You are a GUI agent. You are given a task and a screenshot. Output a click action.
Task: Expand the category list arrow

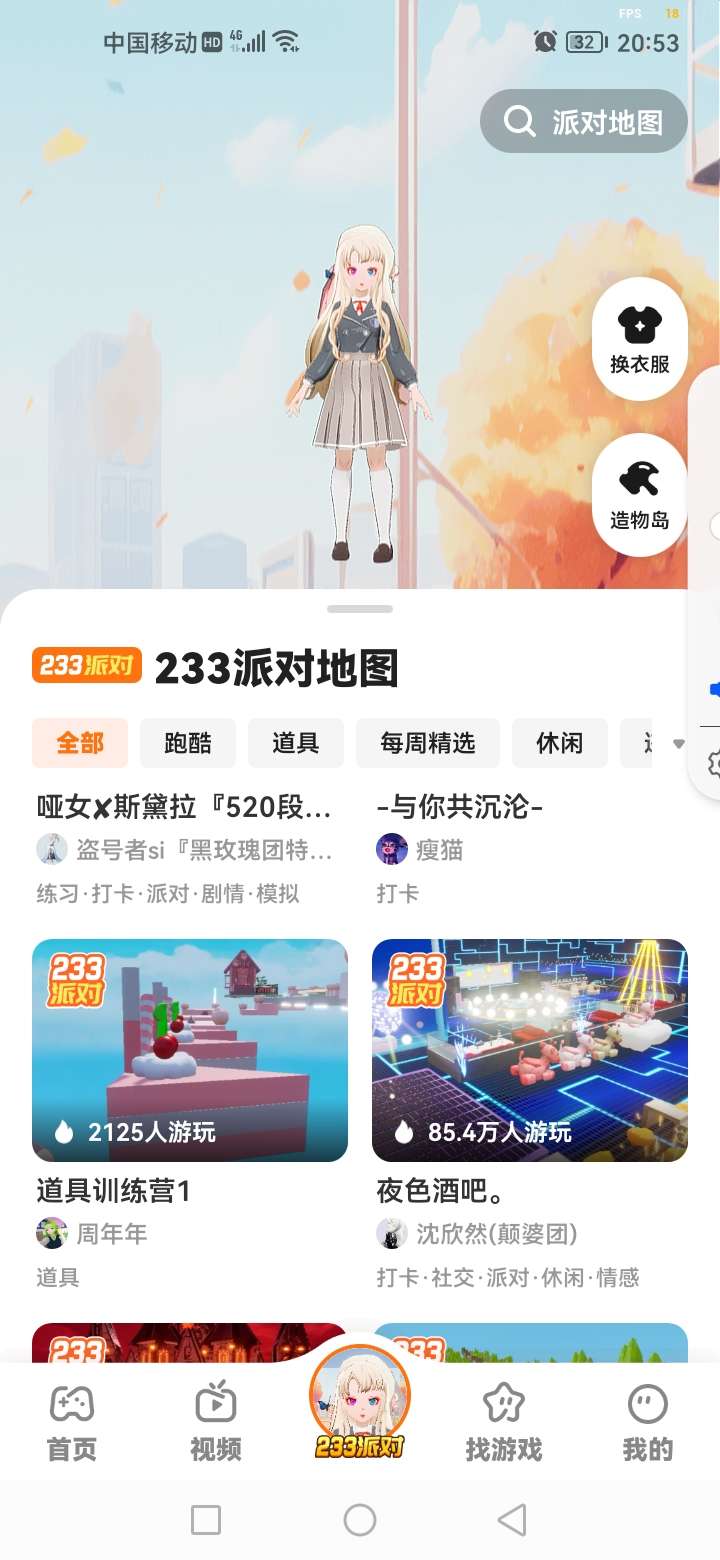point(679,743)
